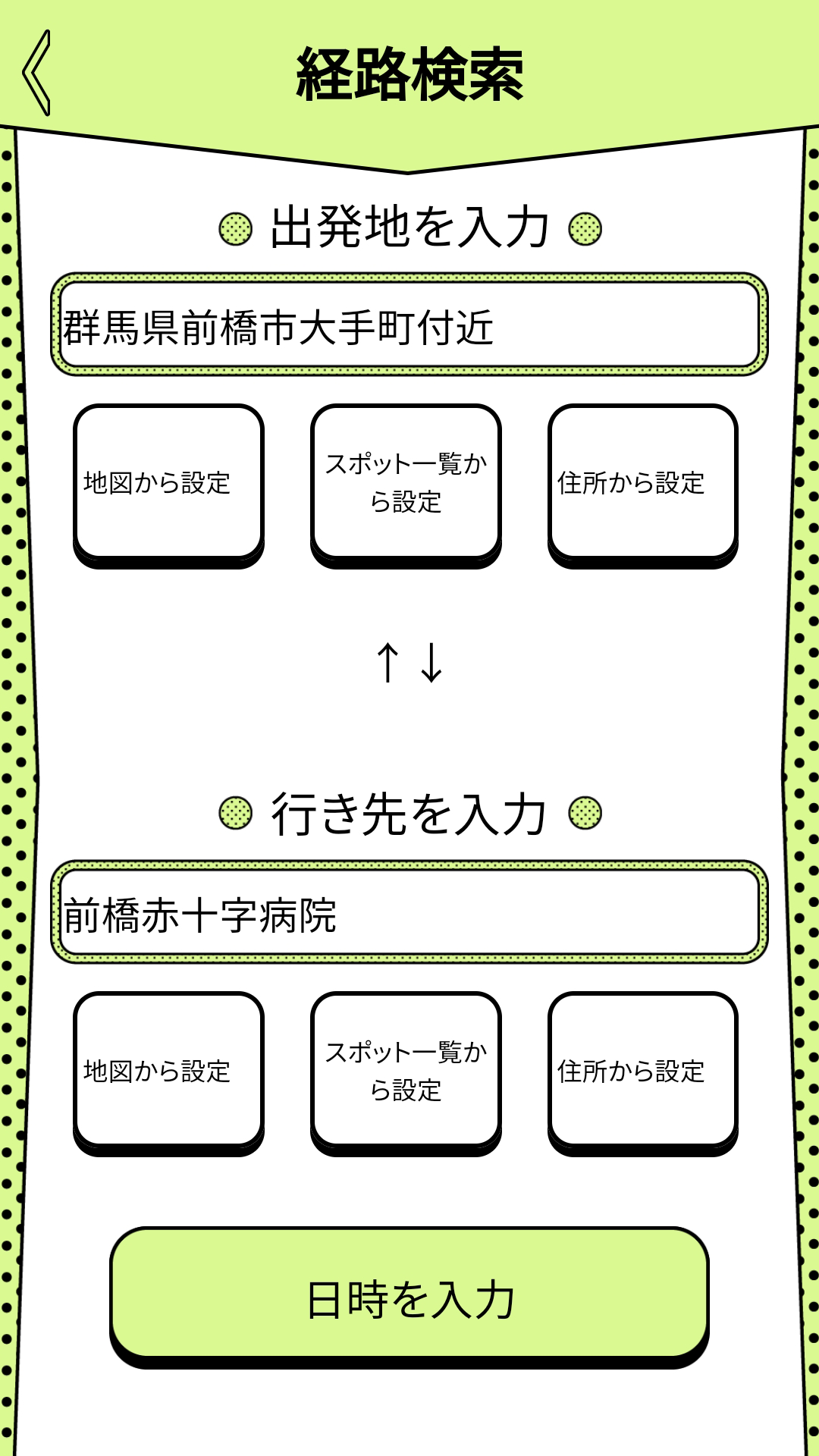Choose 地図から設定 under the departure field

[x=168, y=484]
